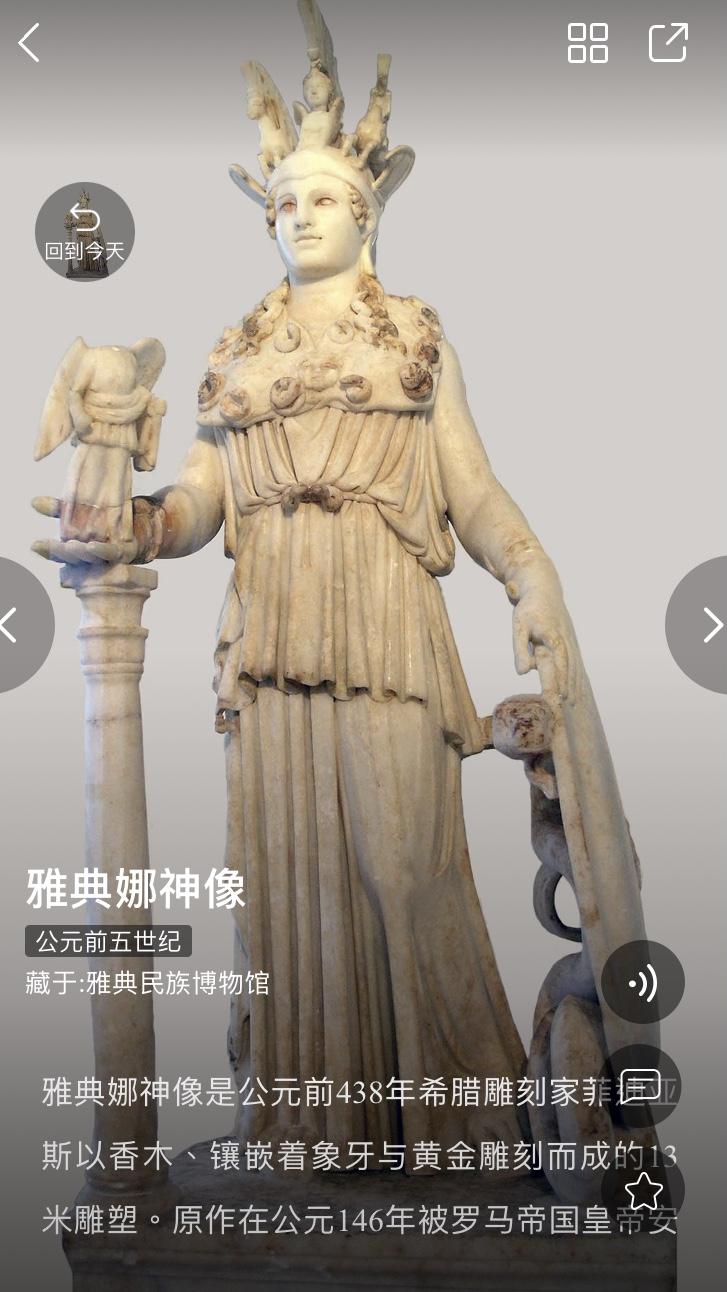Share this artwork via the export icon

(x=668, y=43)
